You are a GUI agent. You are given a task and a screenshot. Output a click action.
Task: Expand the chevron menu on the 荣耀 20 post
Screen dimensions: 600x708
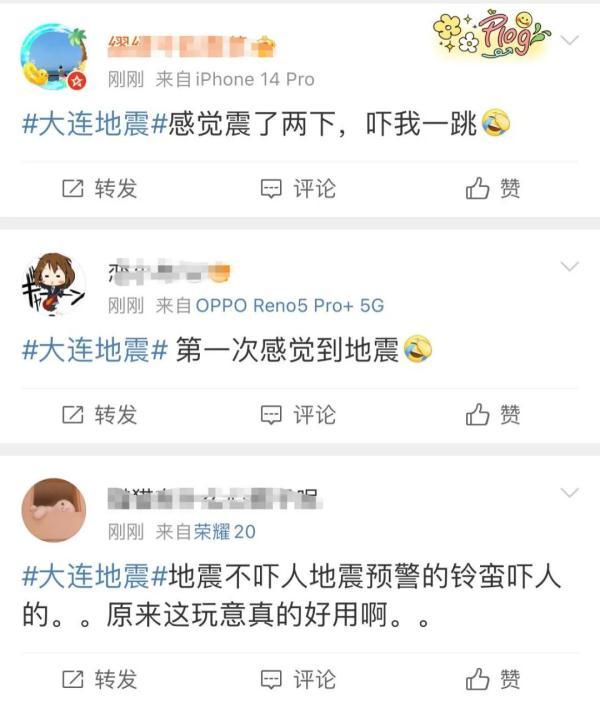(570, 494)
